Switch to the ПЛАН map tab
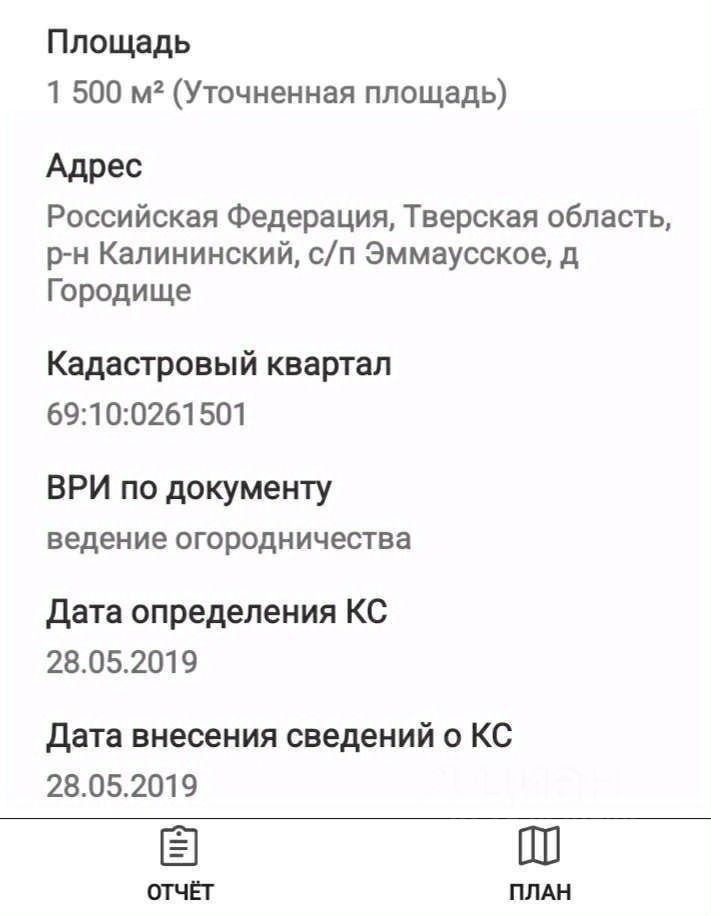The width and height of the screenshot is (711, 916). 539,866
